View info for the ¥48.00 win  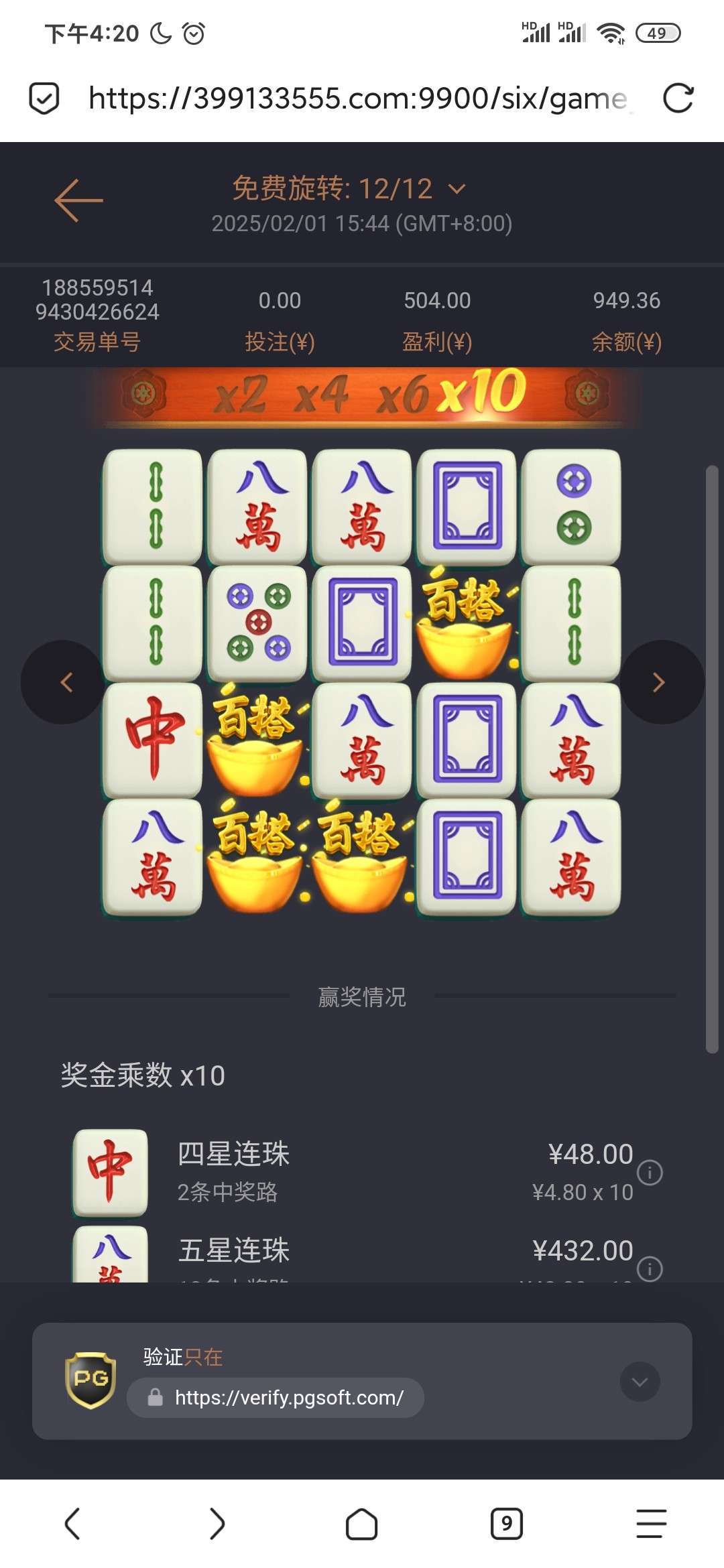(650, 1173)
